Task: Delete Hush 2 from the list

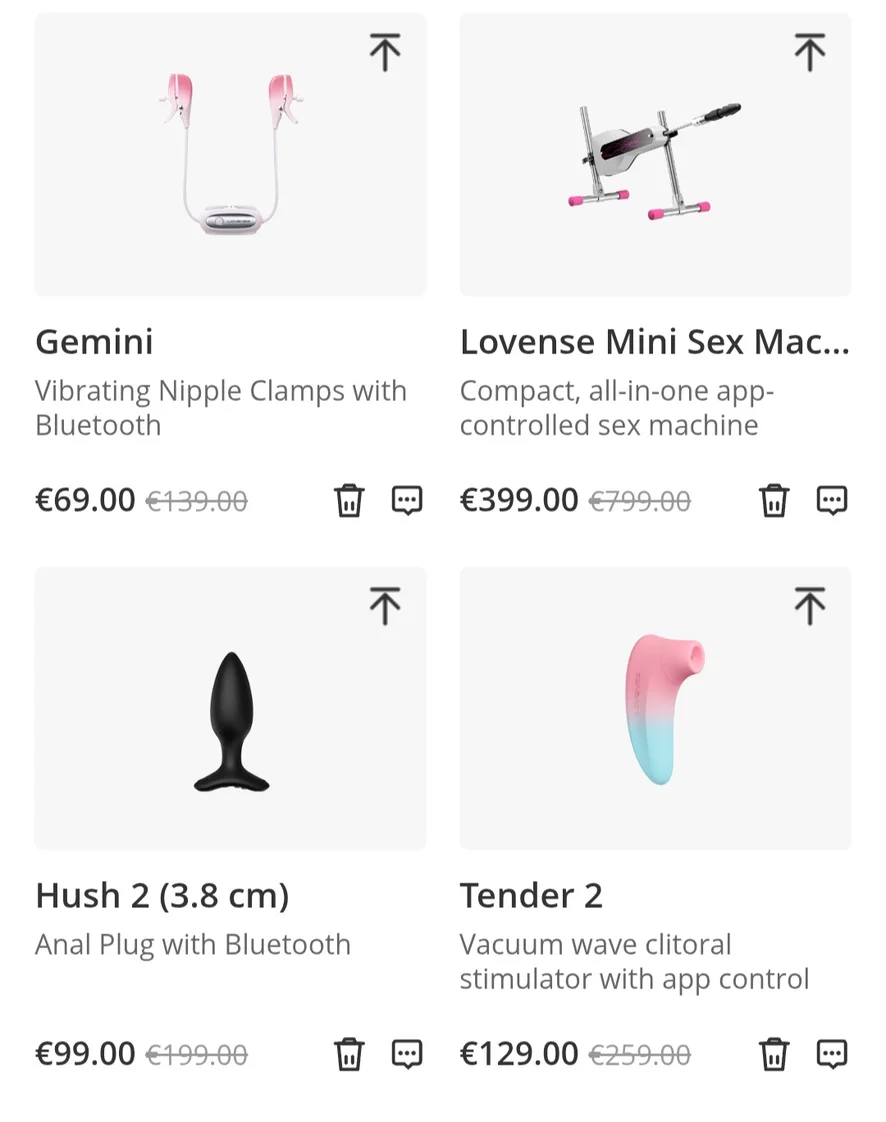Action: coord(349,1054)
